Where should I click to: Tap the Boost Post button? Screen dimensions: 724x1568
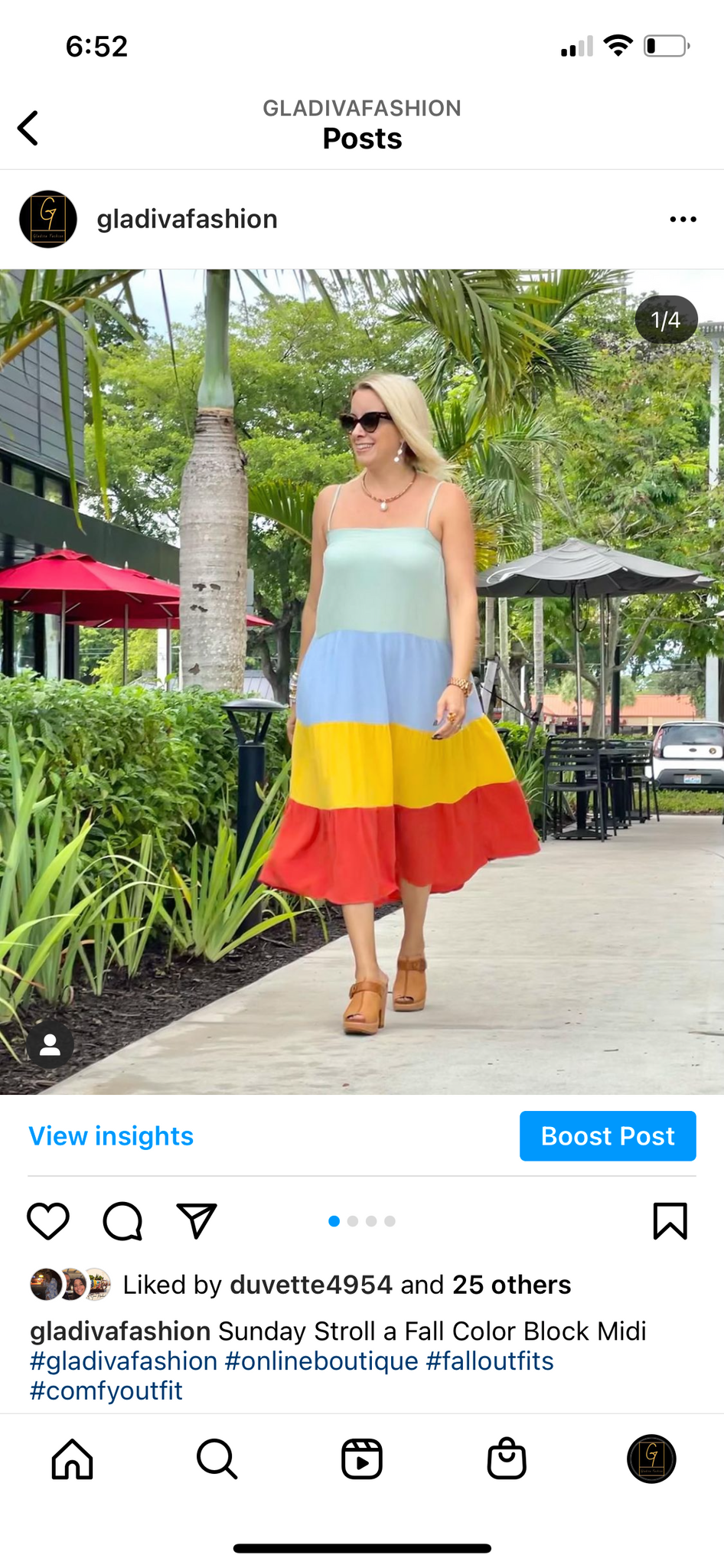coord(608,1136)
